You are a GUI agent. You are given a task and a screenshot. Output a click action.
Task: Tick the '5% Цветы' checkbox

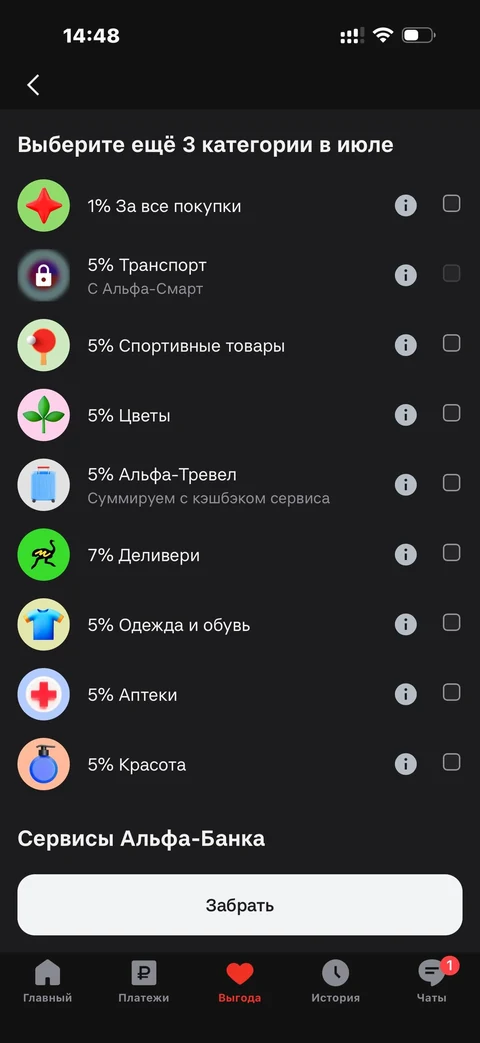click(451, 413)
